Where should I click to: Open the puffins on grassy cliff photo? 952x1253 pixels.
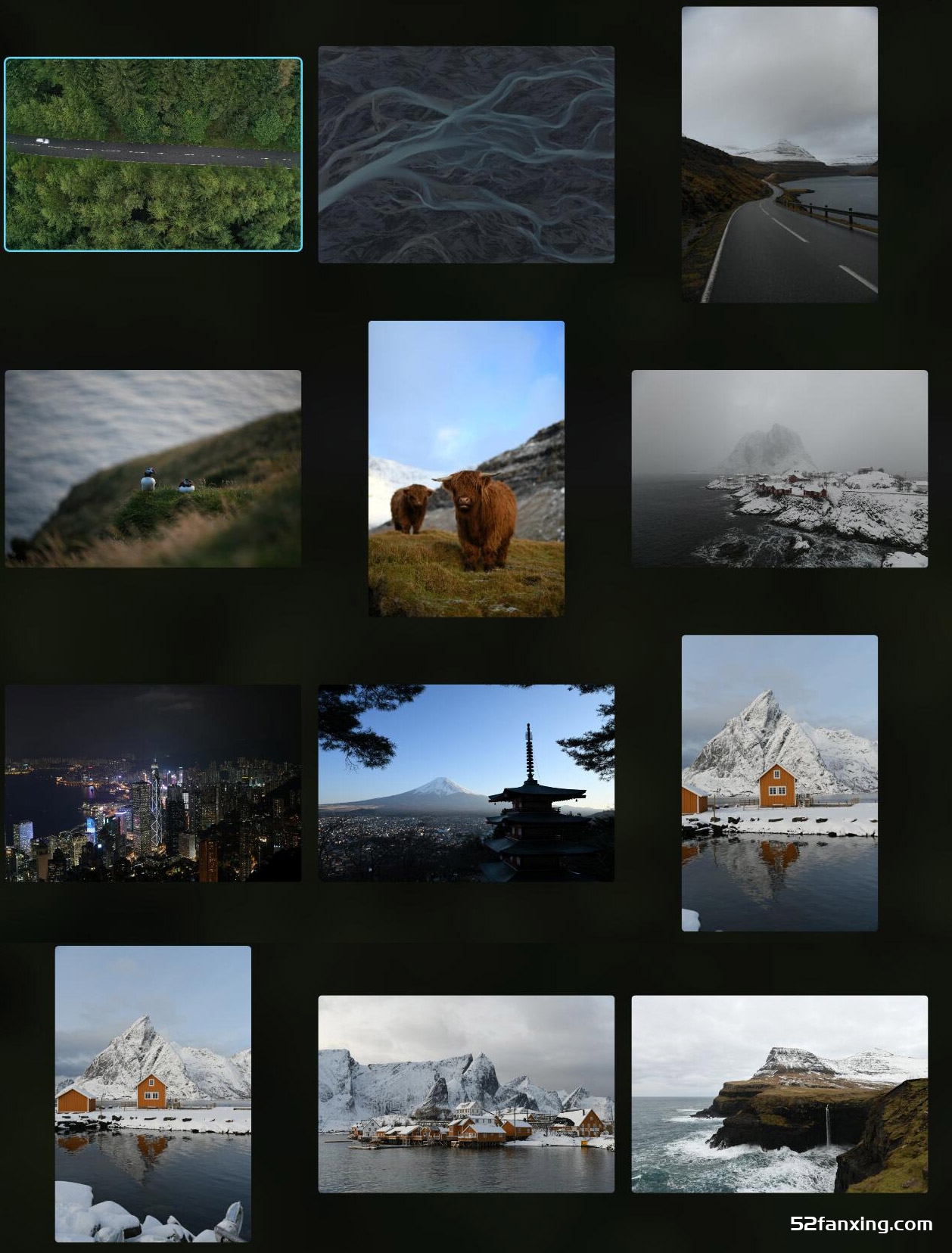click(153, 468)
